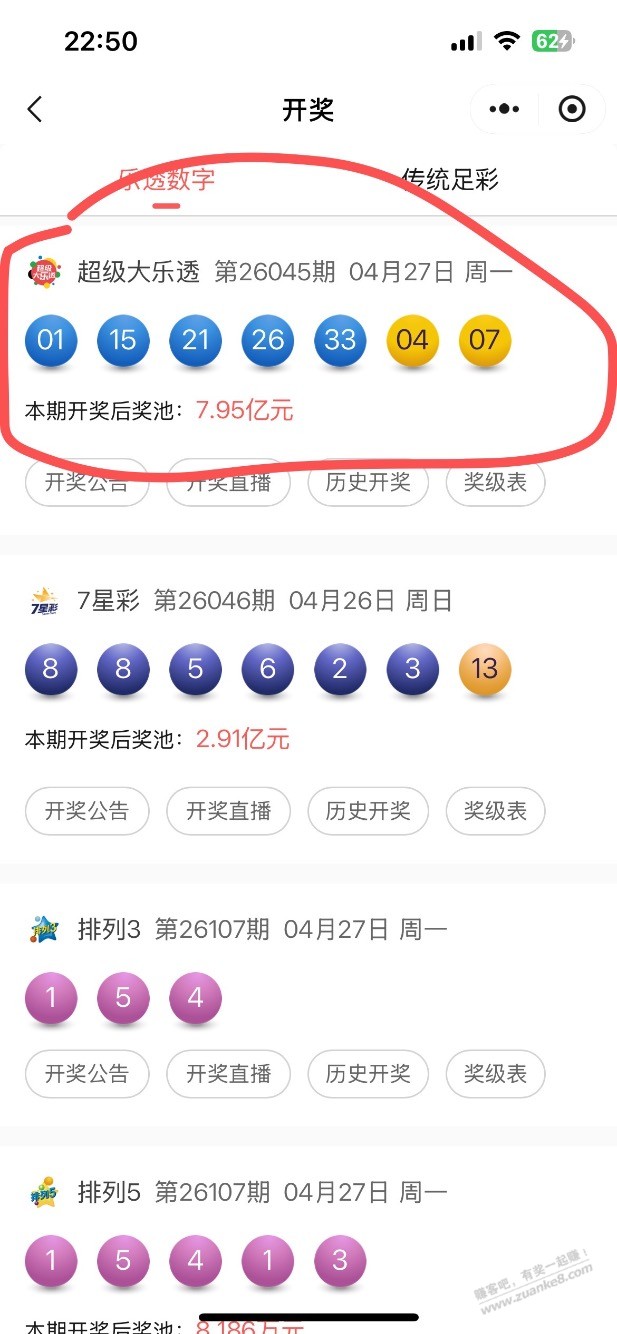
Task: Close the mini program with circle icon
Action: pos(571,109)
